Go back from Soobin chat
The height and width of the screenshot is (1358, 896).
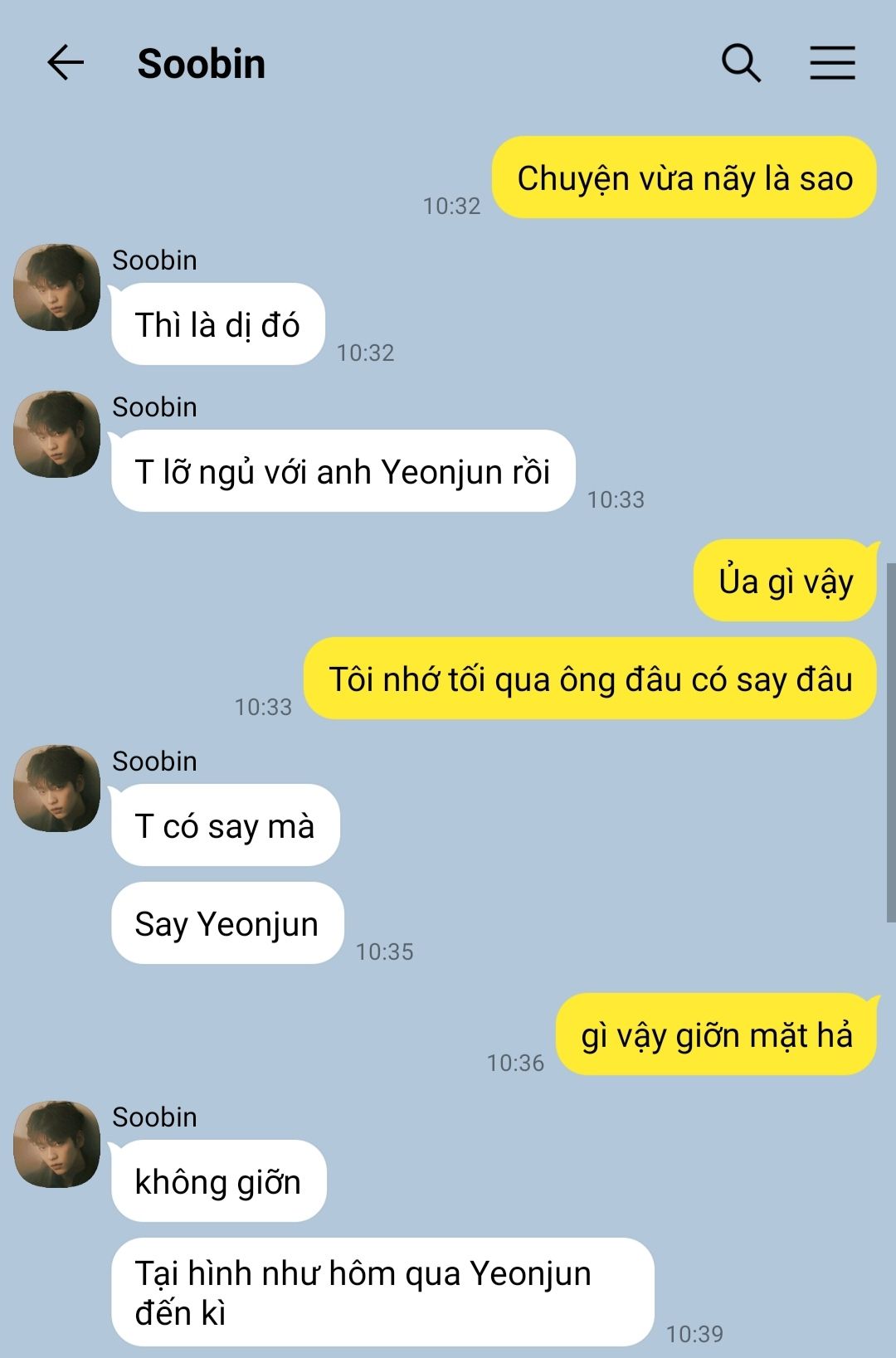pos(66,63)
